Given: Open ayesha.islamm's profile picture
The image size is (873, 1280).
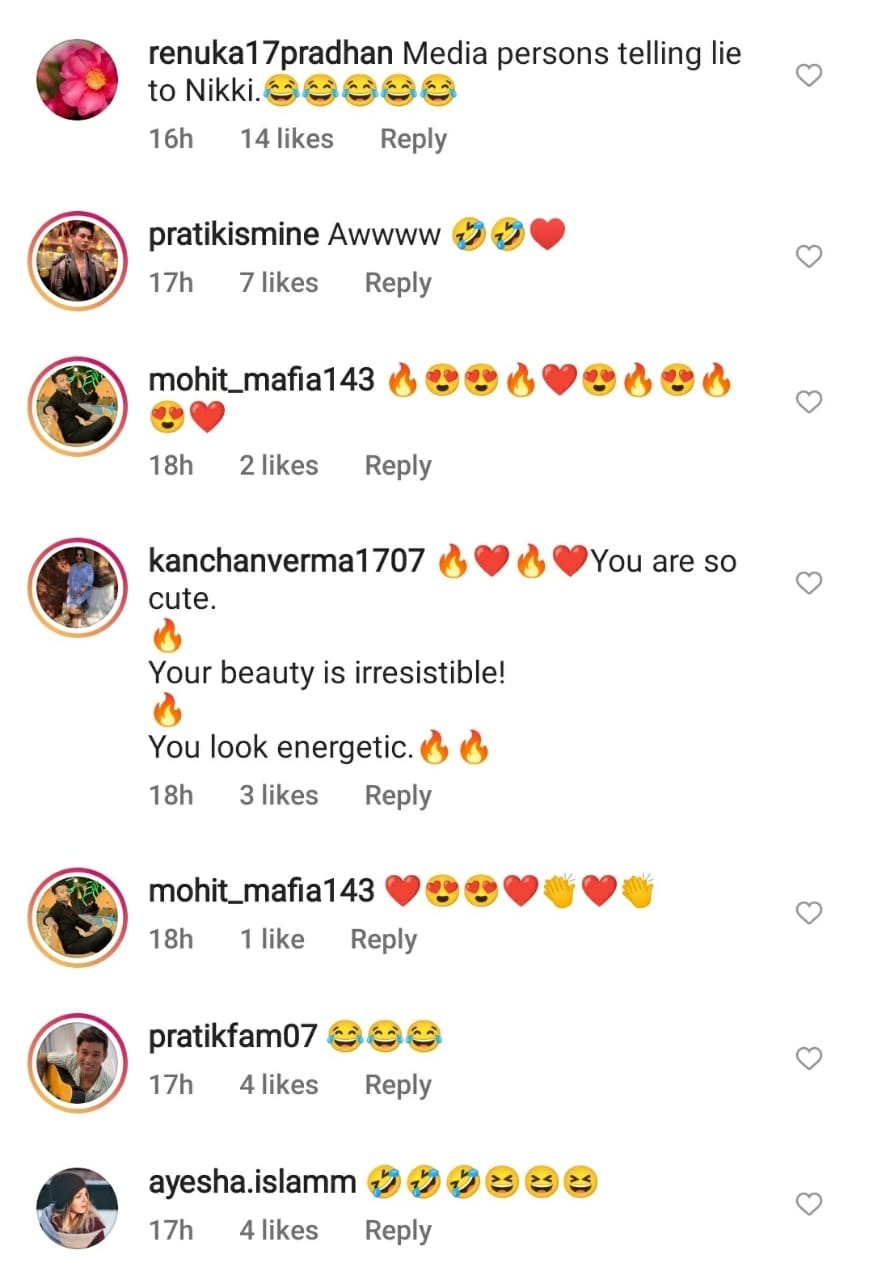Looking at the screenshot, I should [78, 1207].
